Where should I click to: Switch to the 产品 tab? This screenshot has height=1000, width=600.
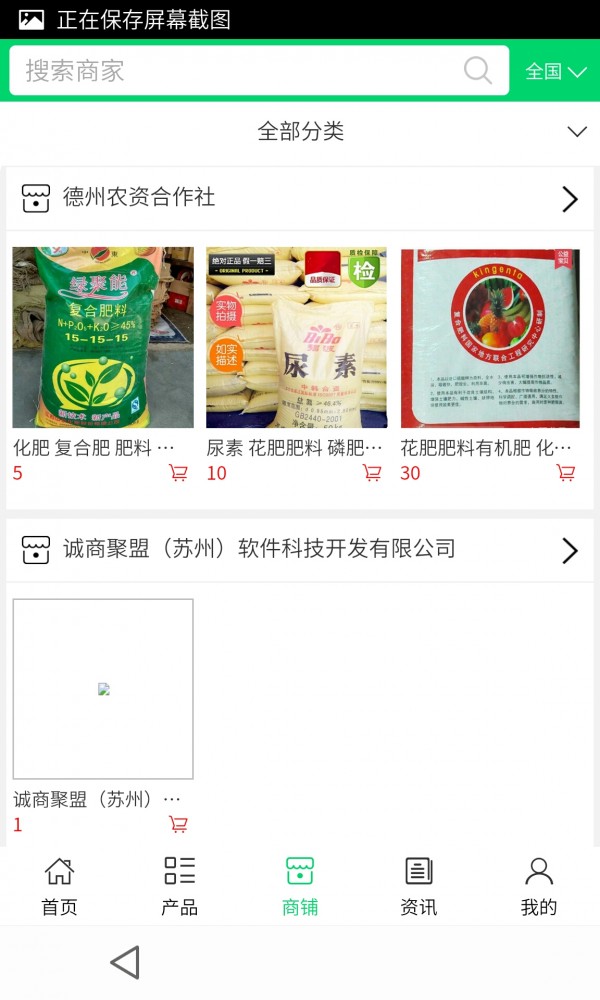point(179,886)
